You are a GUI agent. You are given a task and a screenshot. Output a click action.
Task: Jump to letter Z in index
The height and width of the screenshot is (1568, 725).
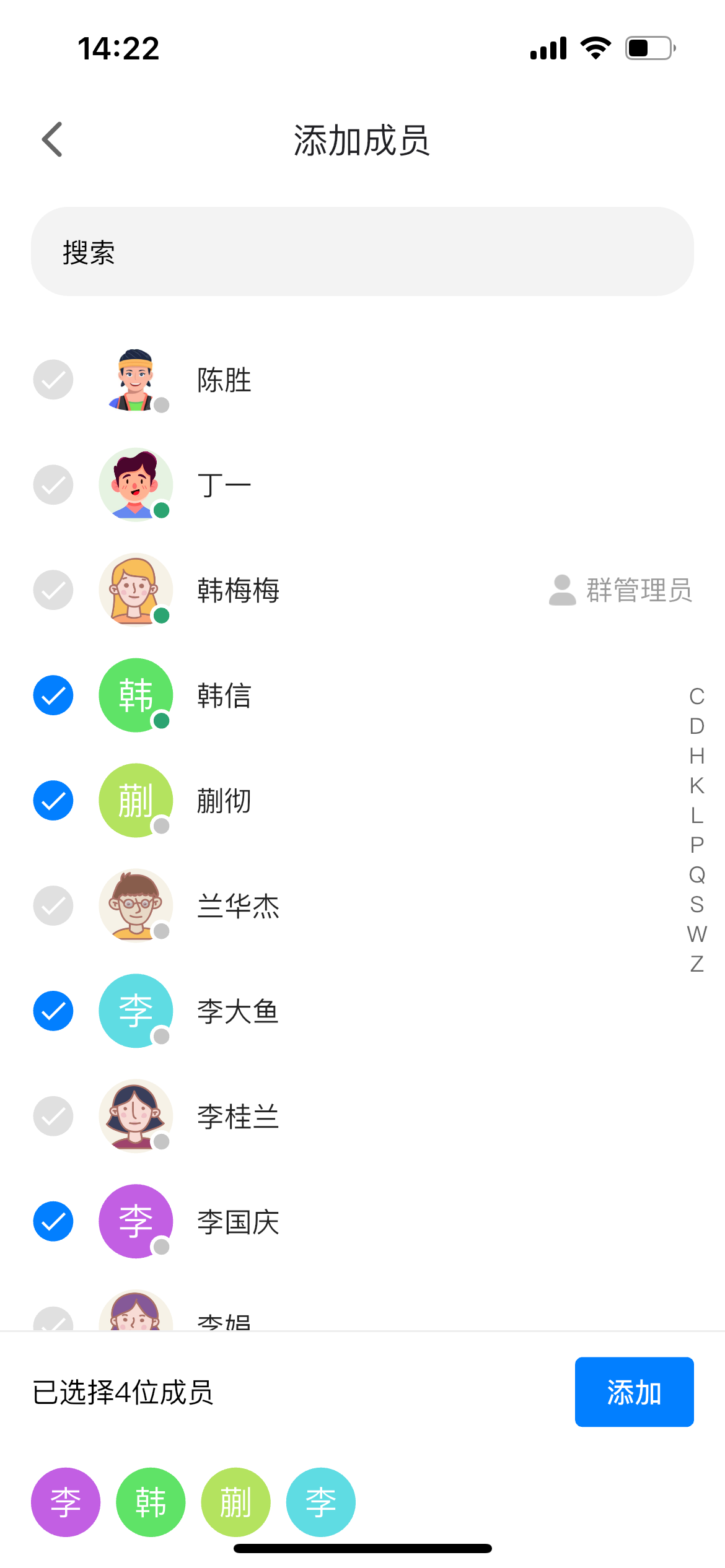[696, 964]
